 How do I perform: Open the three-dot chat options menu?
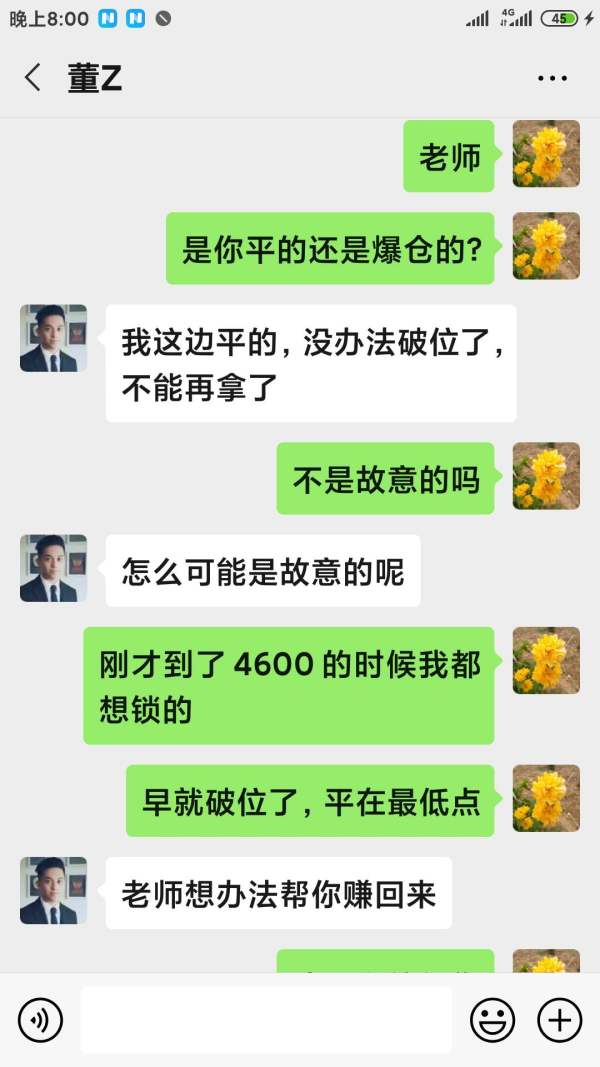coord(552,78)
